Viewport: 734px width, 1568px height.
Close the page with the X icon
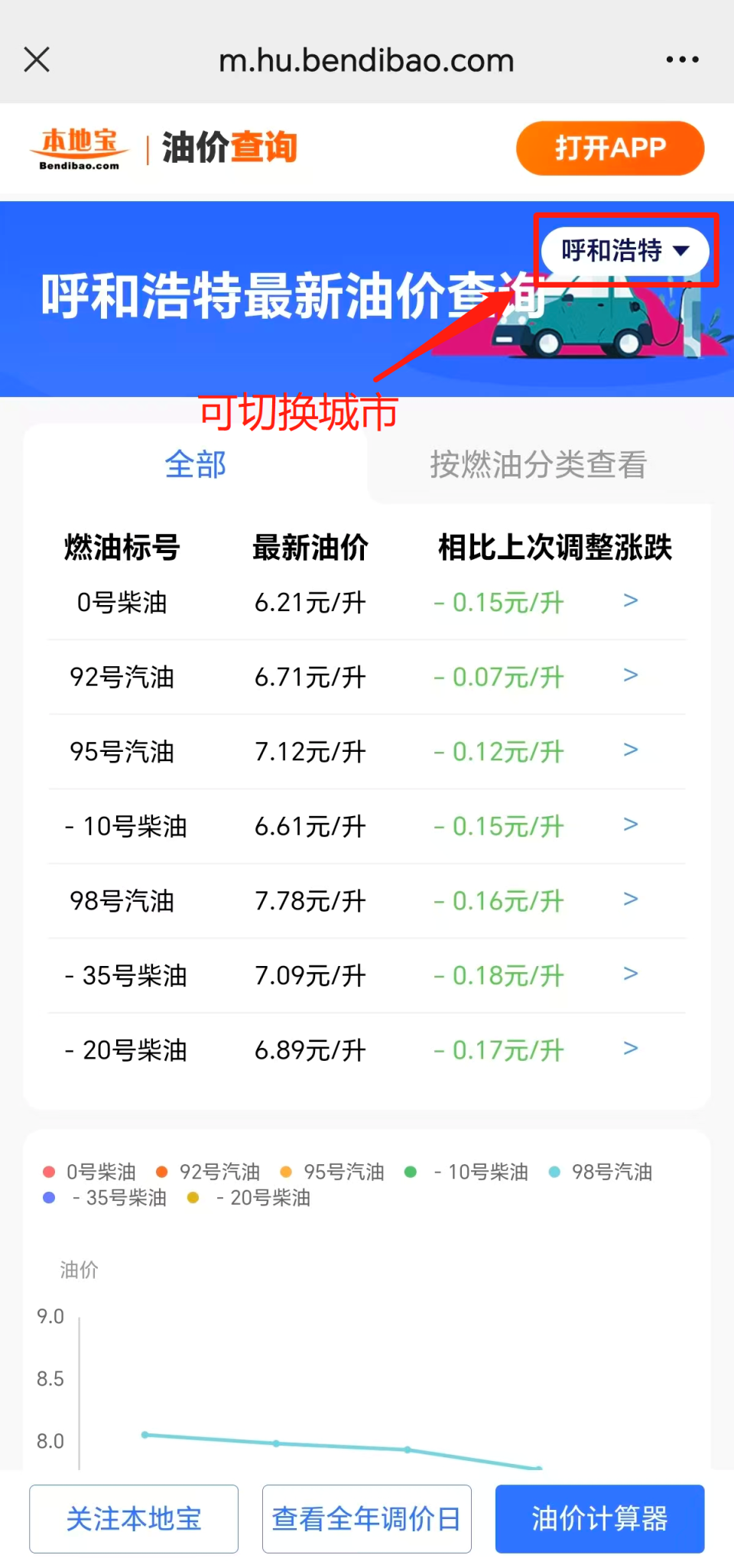37,60
